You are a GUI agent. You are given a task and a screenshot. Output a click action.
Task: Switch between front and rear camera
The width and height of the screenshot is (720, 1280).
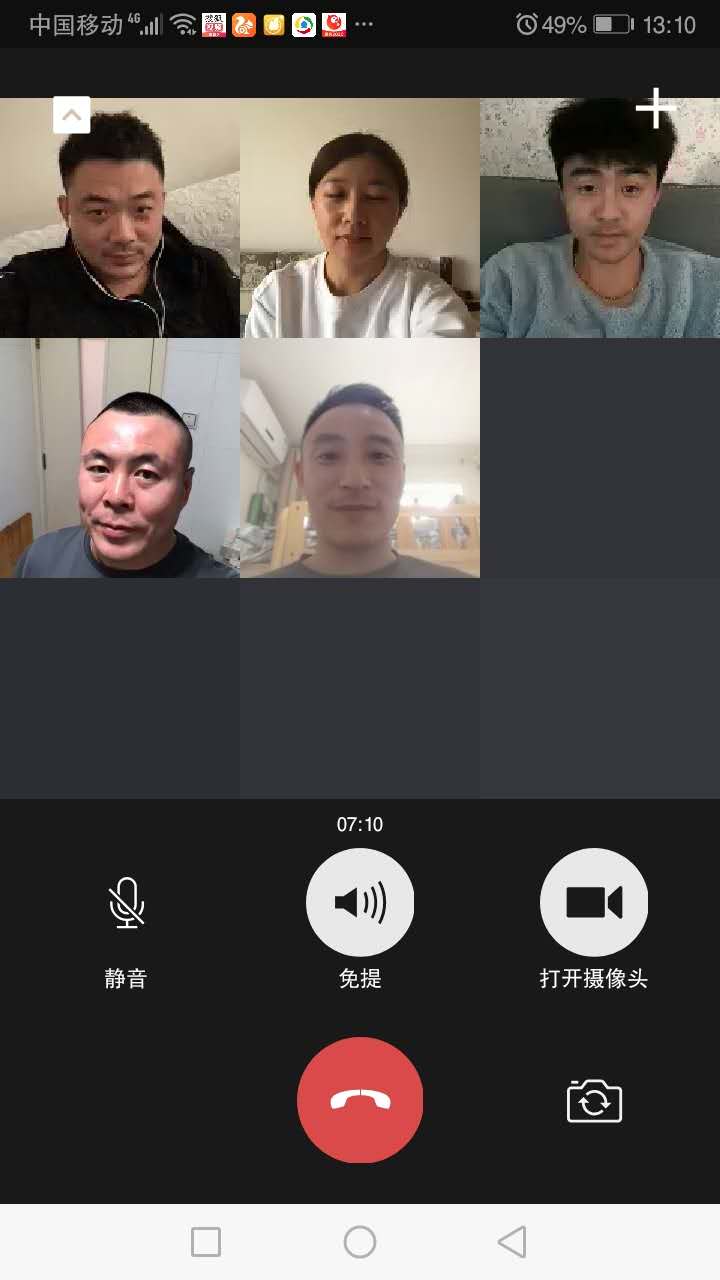click(x=594, y=1101)
